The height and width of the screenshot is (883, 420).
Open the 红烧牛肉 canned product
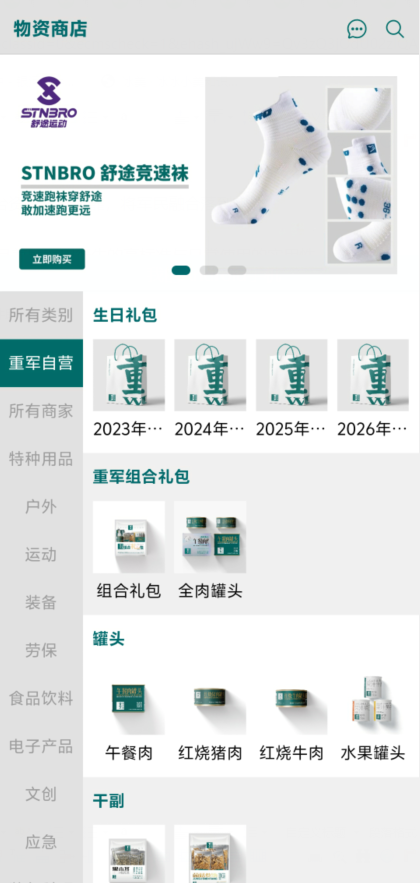pos(292,713)
